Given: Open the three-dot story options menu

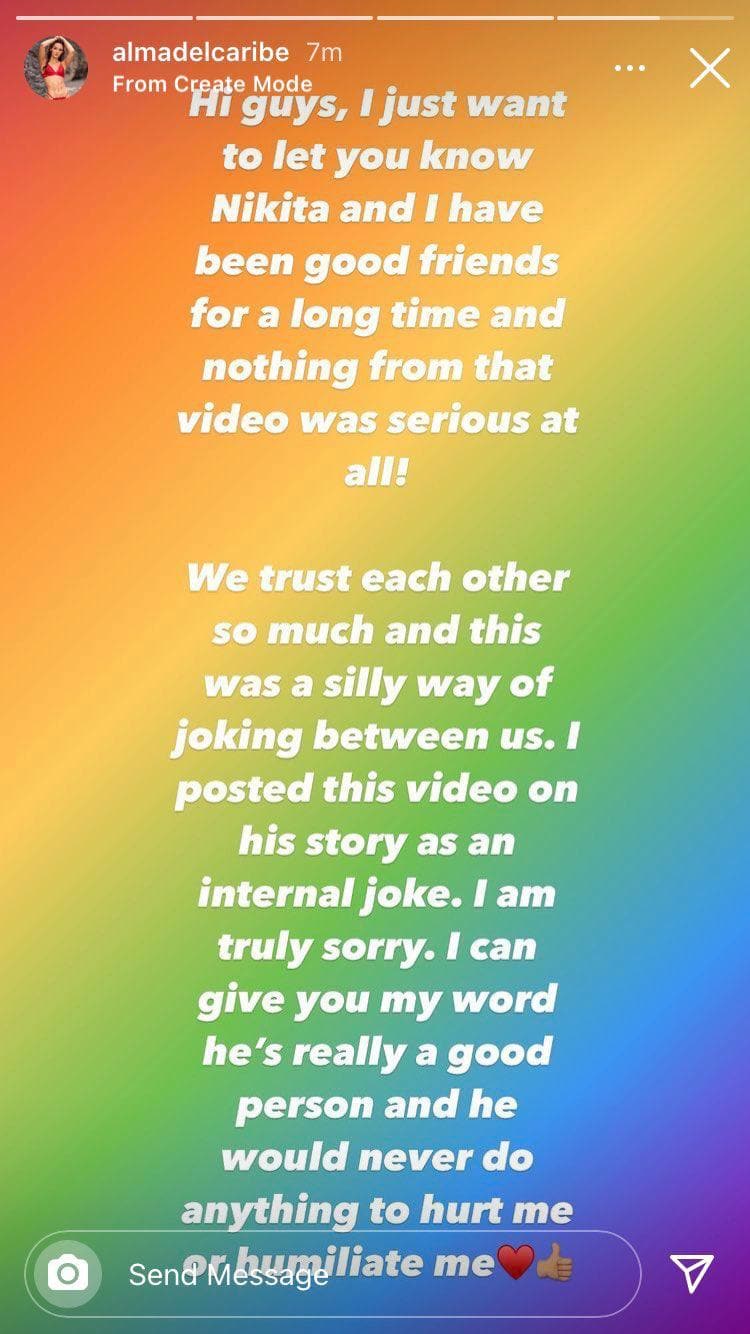Looking at the screenshot, I should pyautogui.click(x=629, y=69).
